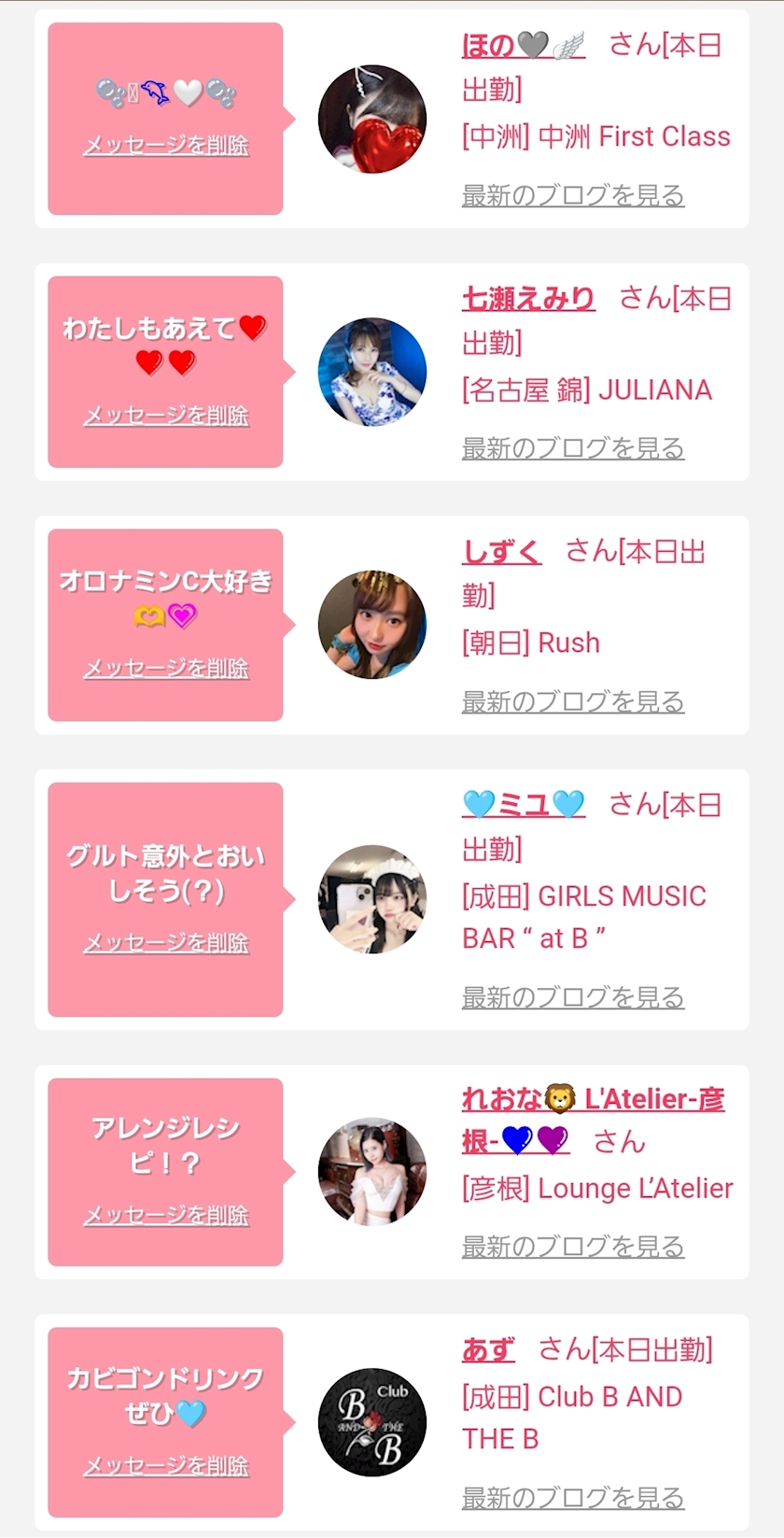This screenshot has height=1538, width=784.
Task: Open ミユ's profile link
Action: (x=523, y=804)
